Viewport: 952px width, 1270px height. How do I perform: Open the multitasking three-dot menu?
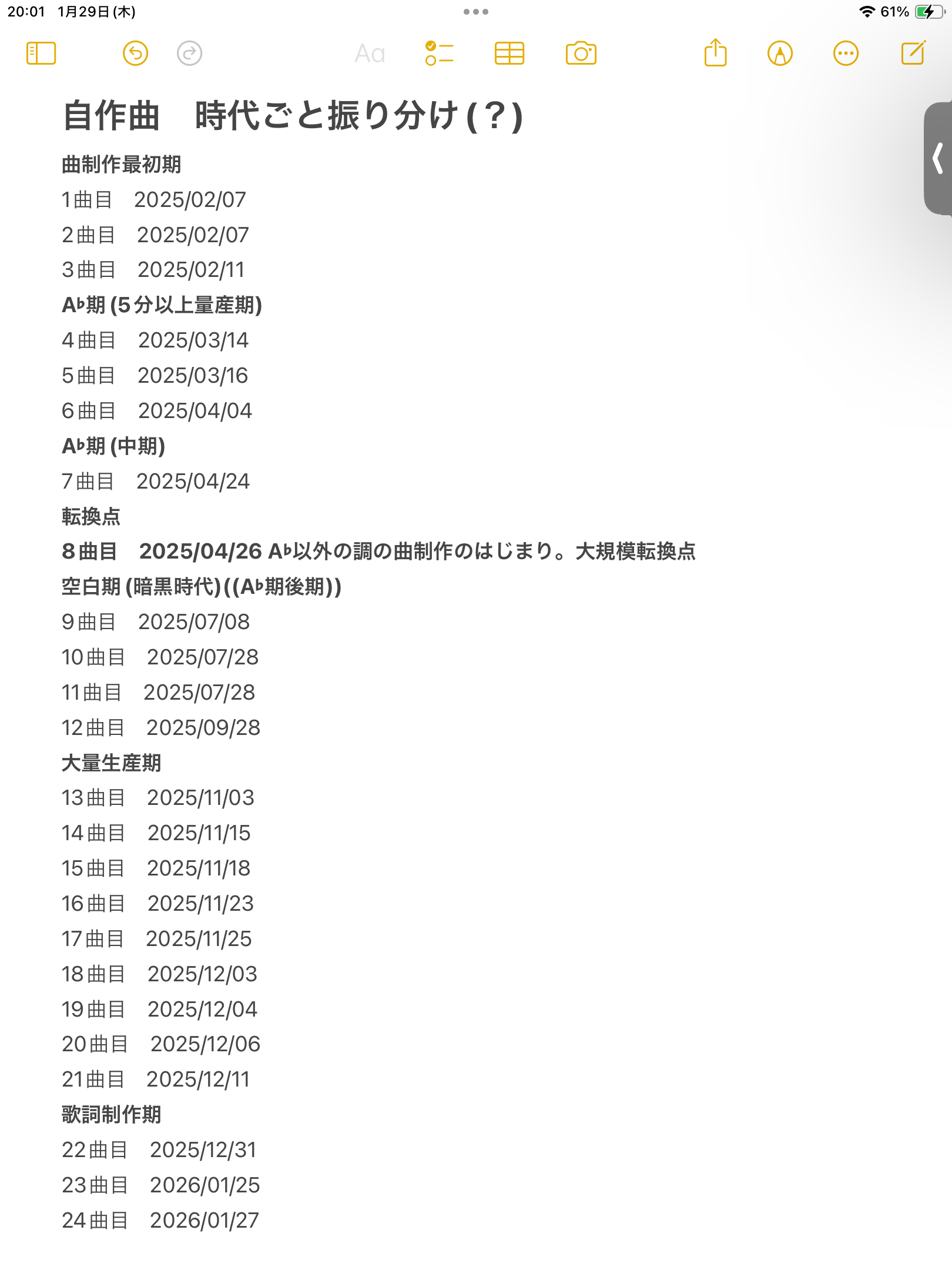coord(476,12)
